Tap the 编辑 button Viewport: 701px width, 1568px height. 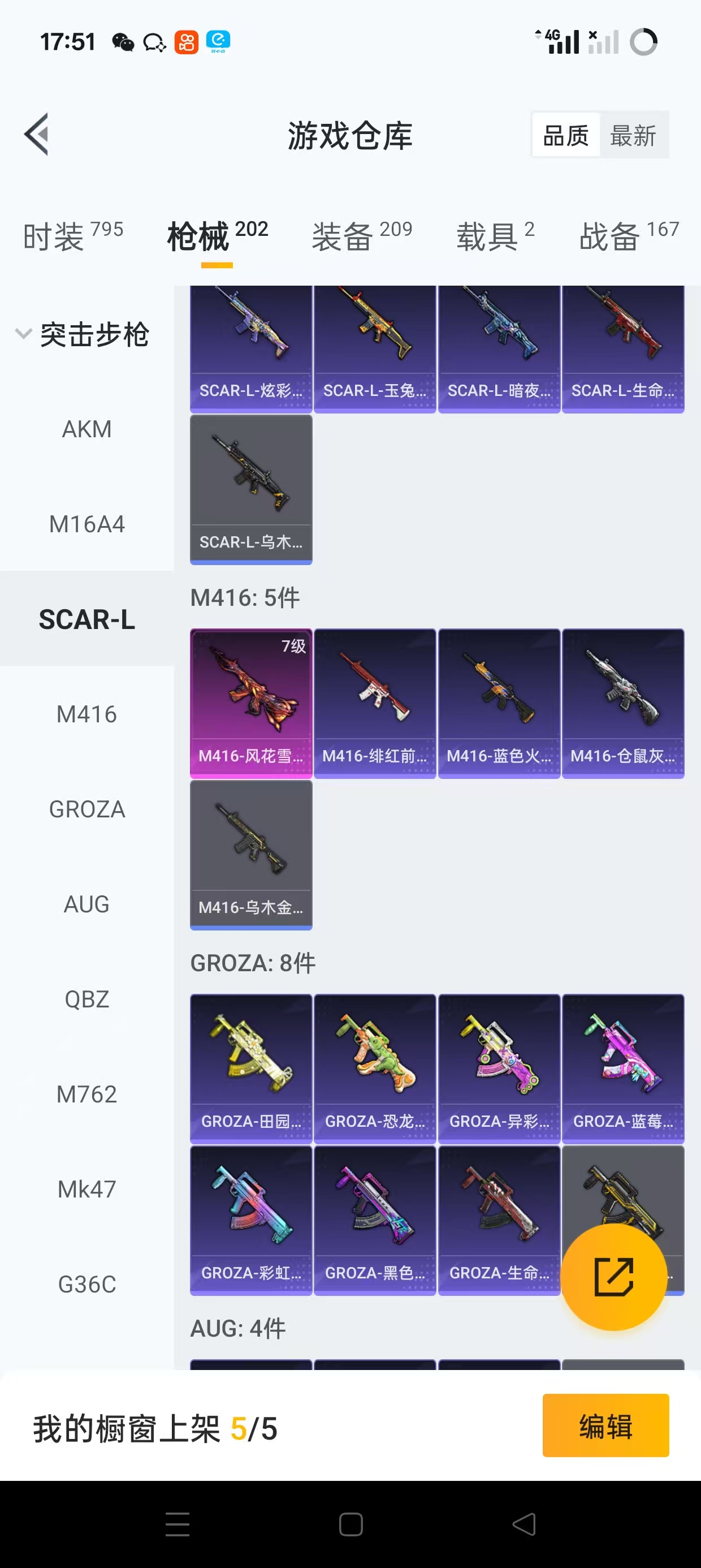click(605, 1425)
